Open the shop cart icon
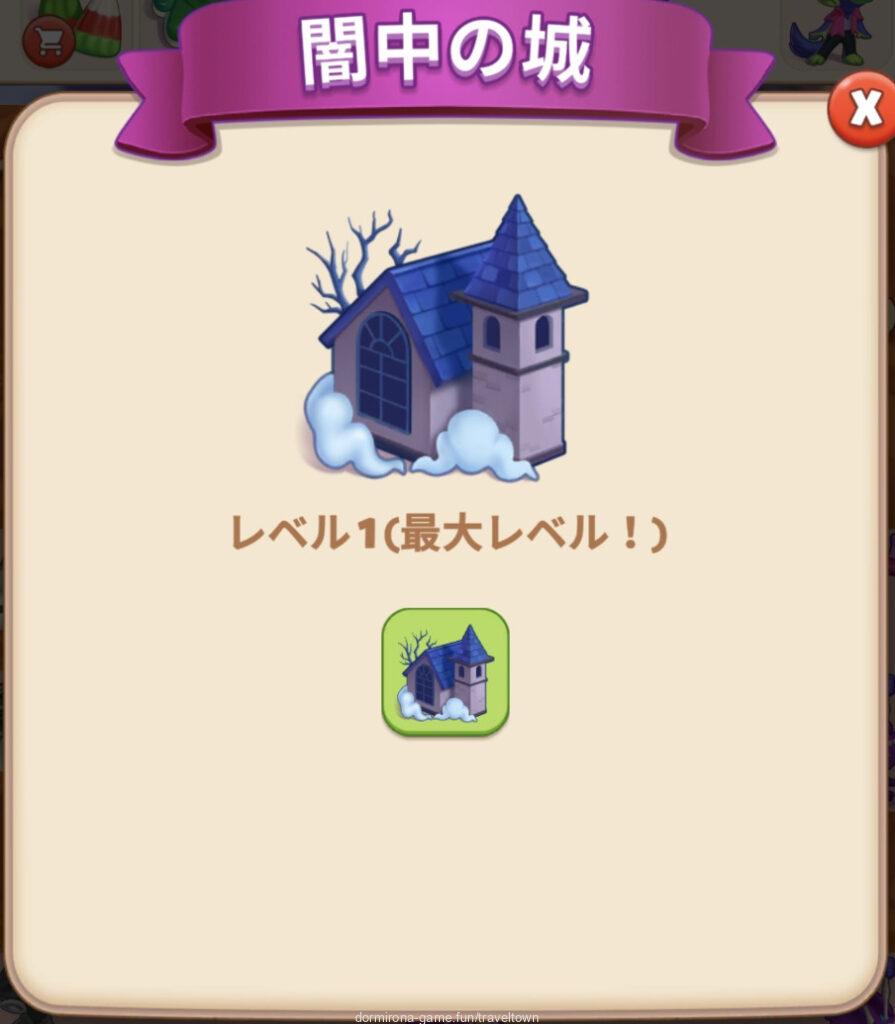This screenshot has width=895, height=1024. coord(47,41)
